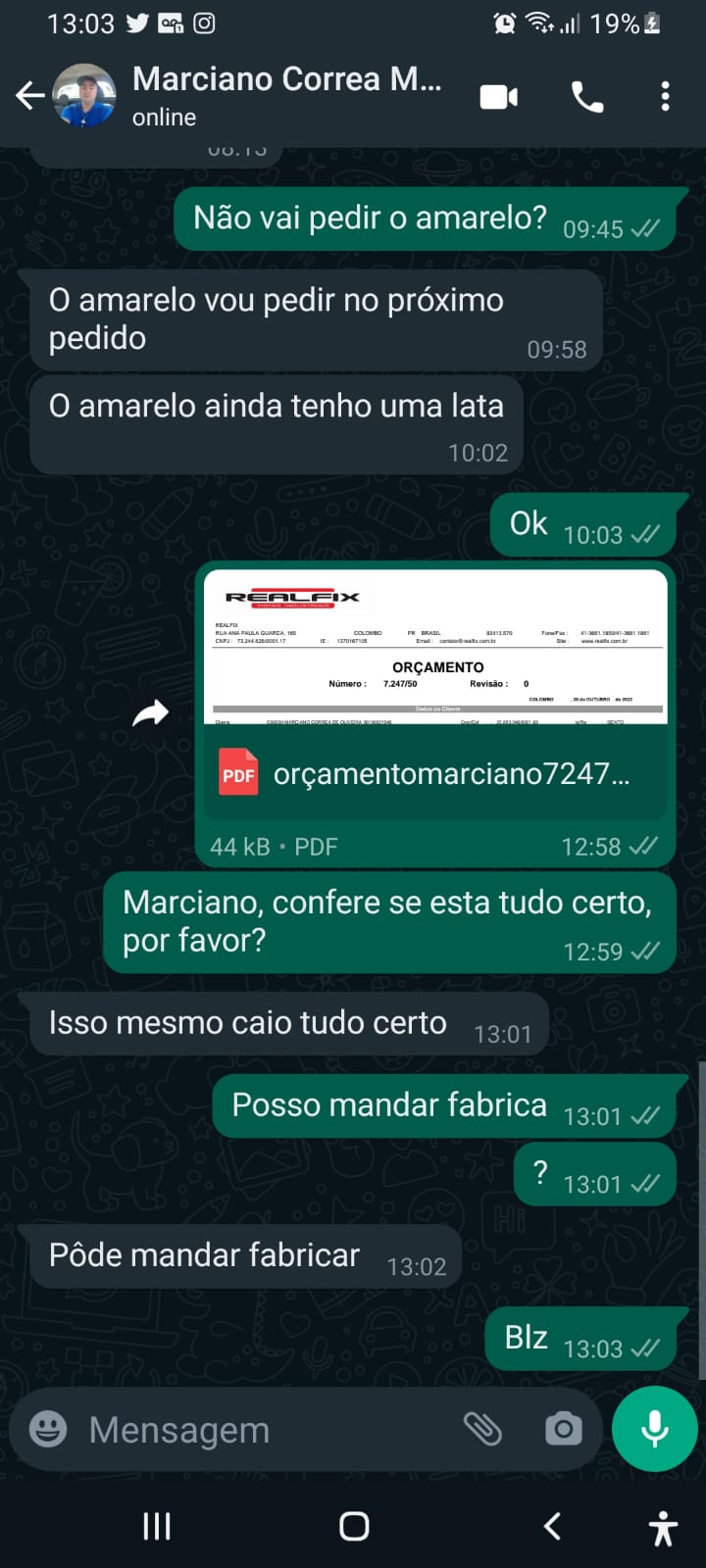Attach a file with the paperclip
The width and height of the screenshot is (706, 1568).
(x=482, y=1429)
